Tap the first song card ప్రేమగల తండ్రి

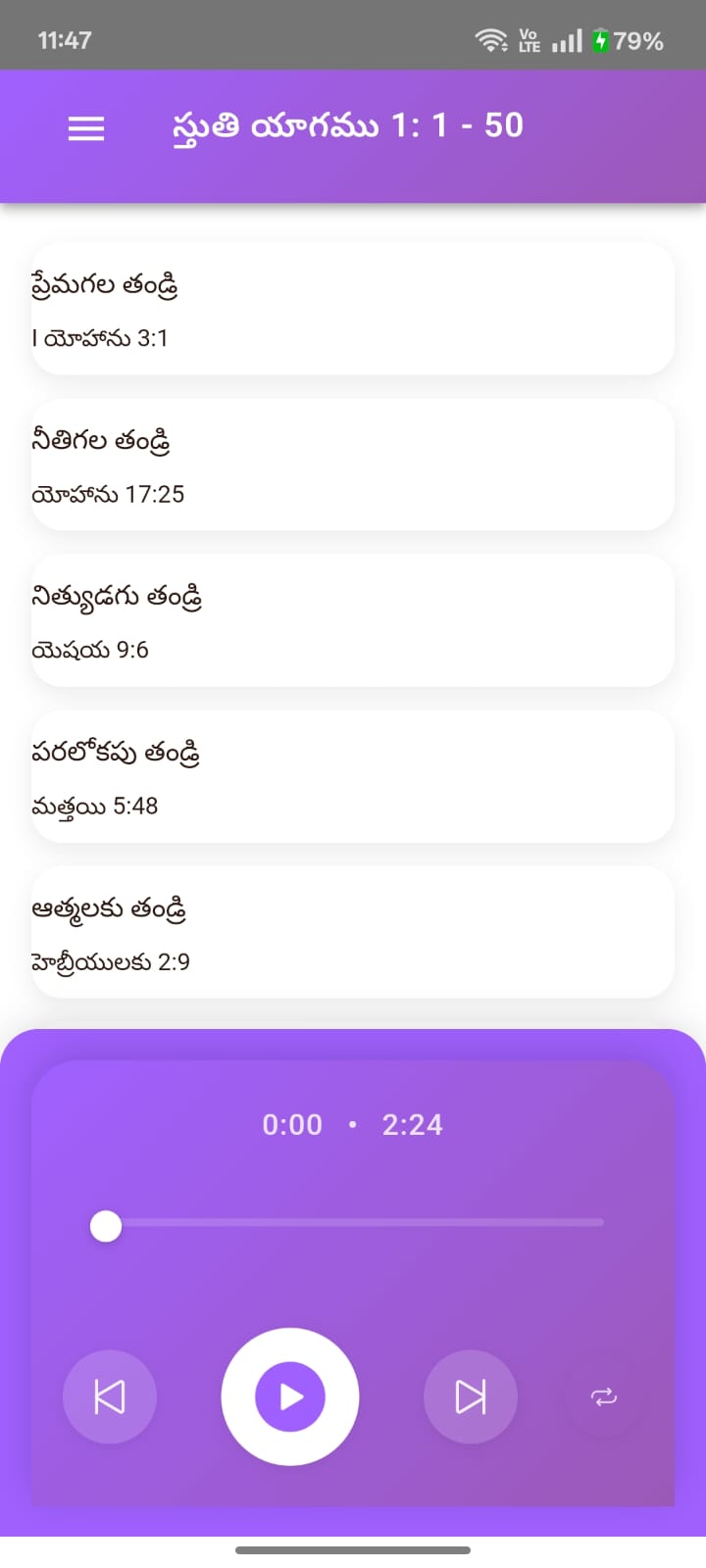352,309
